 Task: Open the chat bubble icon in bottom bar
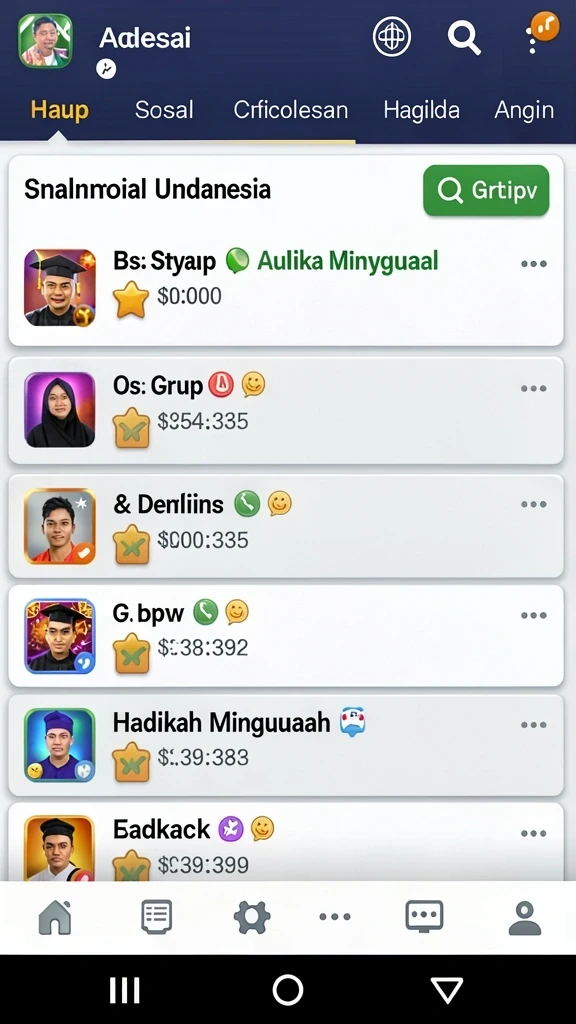click(424, 916)
